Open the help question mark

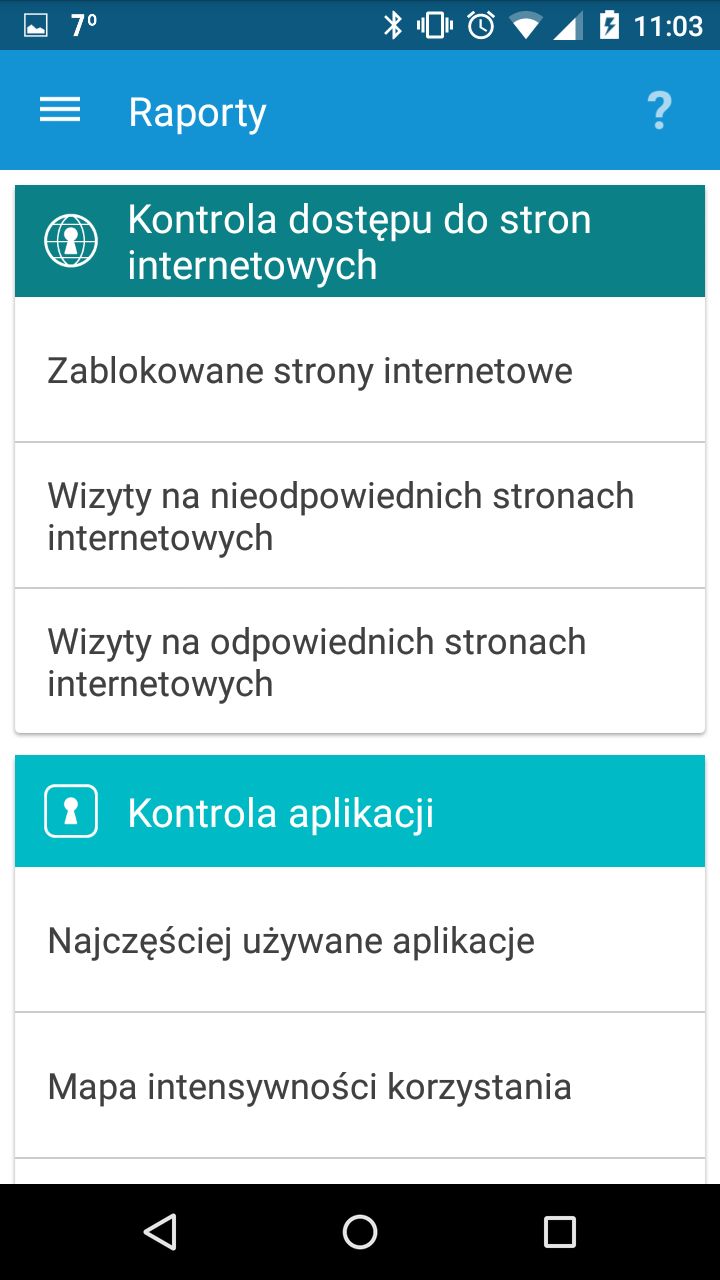[659, 110]
